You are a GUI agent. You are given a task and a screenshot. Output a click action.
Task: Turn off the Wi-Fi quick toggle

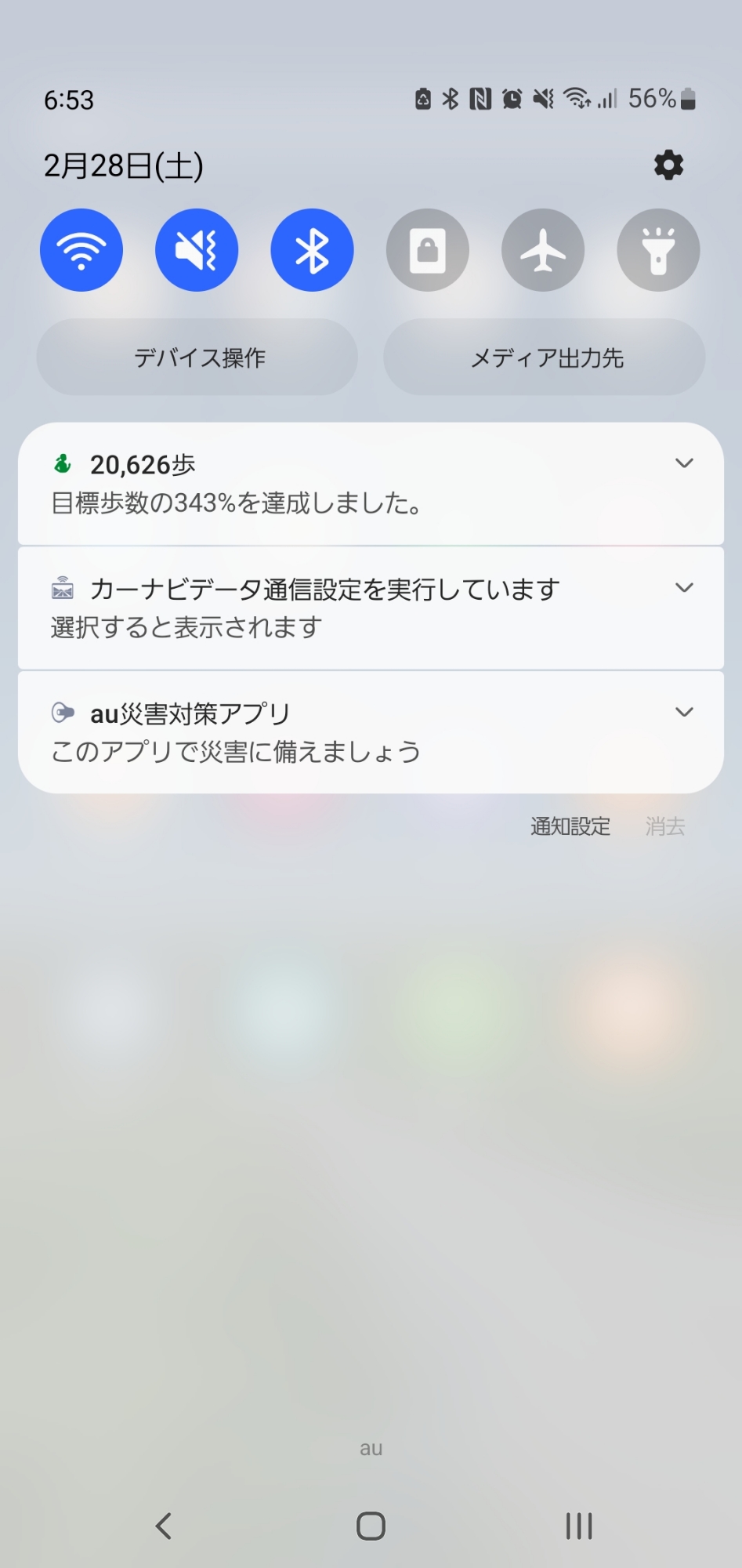click(x=81, y=250)
